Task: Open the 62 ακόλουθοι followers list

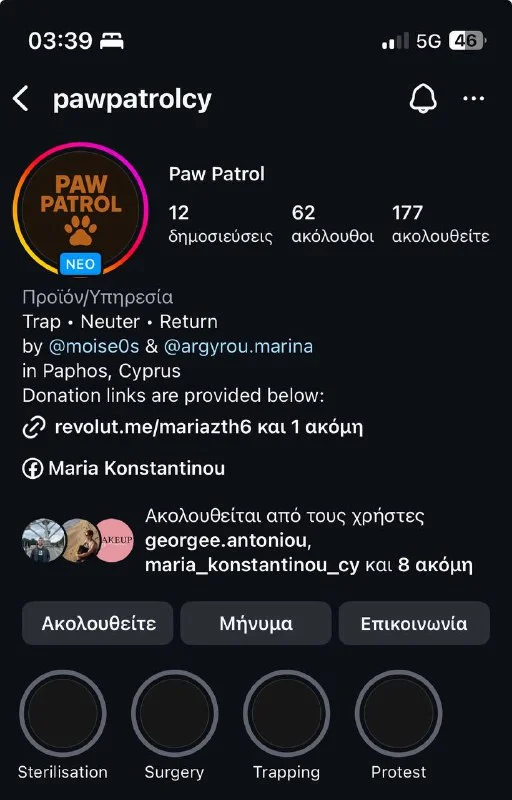Action: tap(332, 224)
